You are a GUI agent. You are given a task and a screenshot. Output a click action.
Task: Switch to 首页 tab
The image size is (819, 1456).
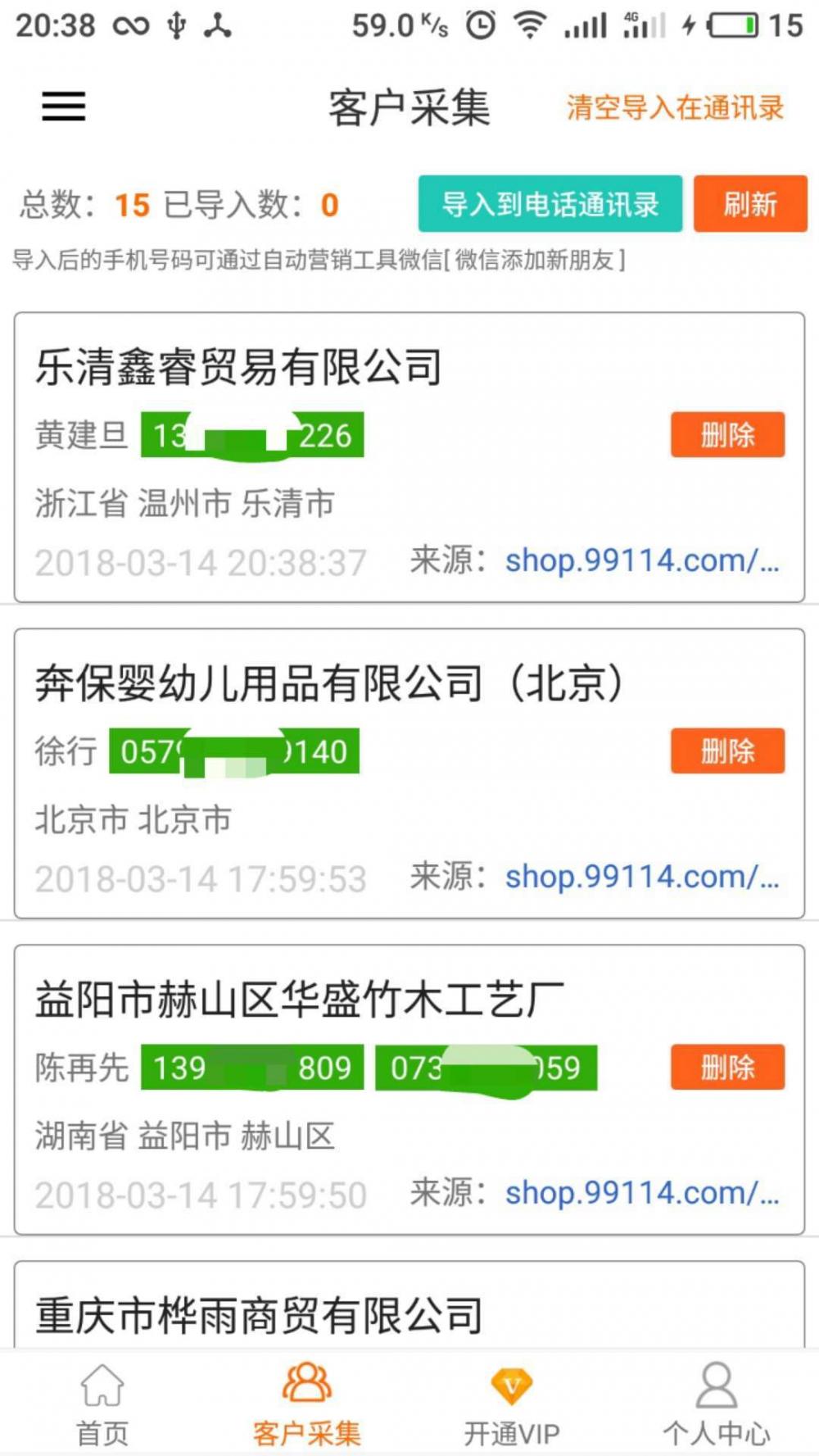click(x=102, y=1404)
